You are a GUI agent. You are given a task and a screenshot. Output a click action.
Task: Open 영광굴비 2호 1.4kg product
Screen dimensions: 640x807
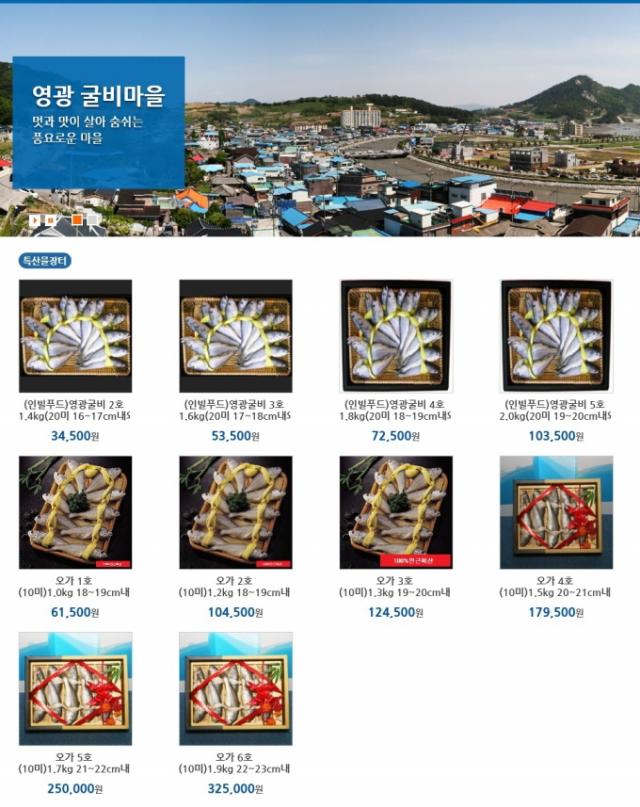76,335
